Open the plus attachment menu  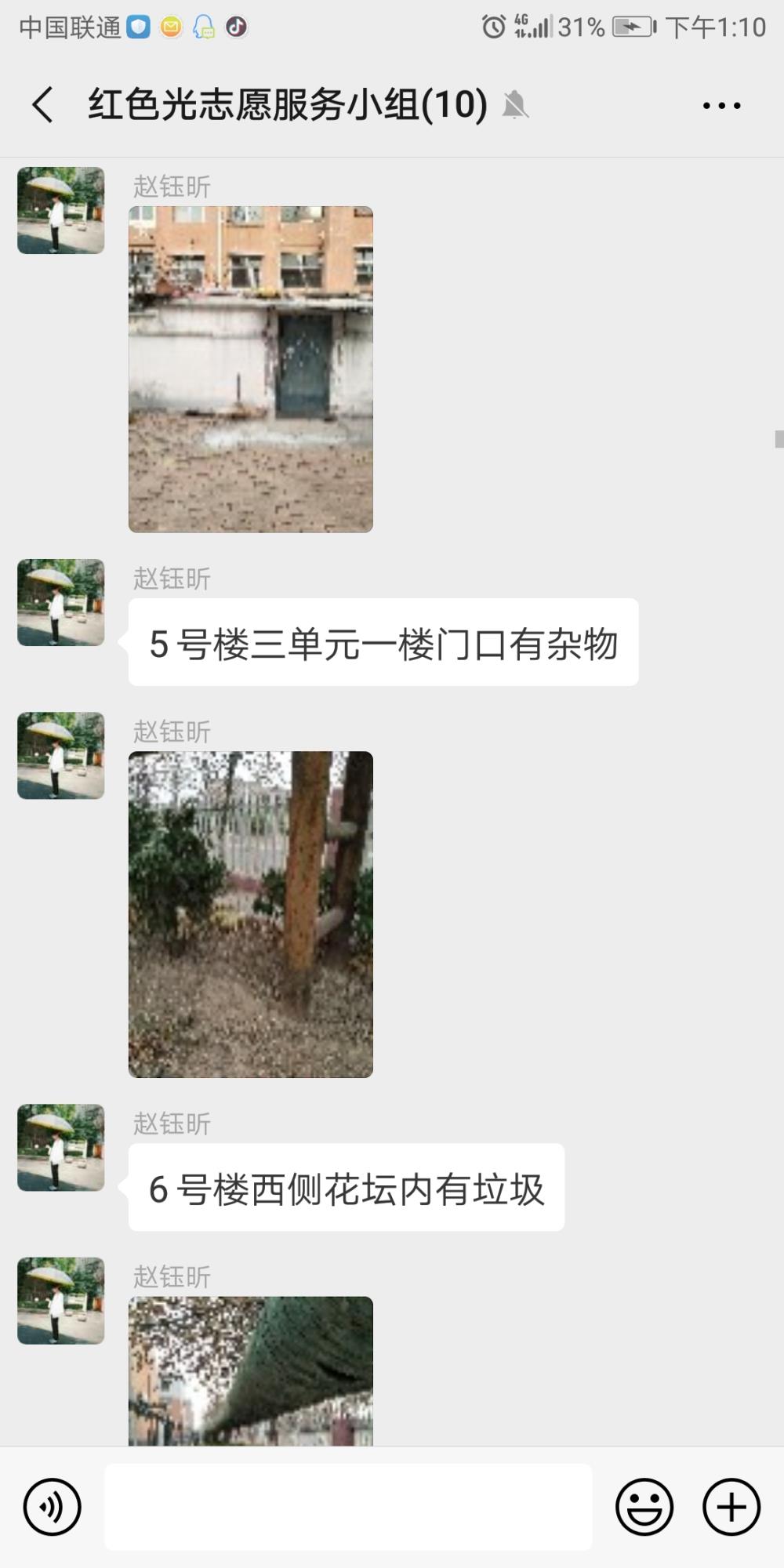[x=731, y=1506]
